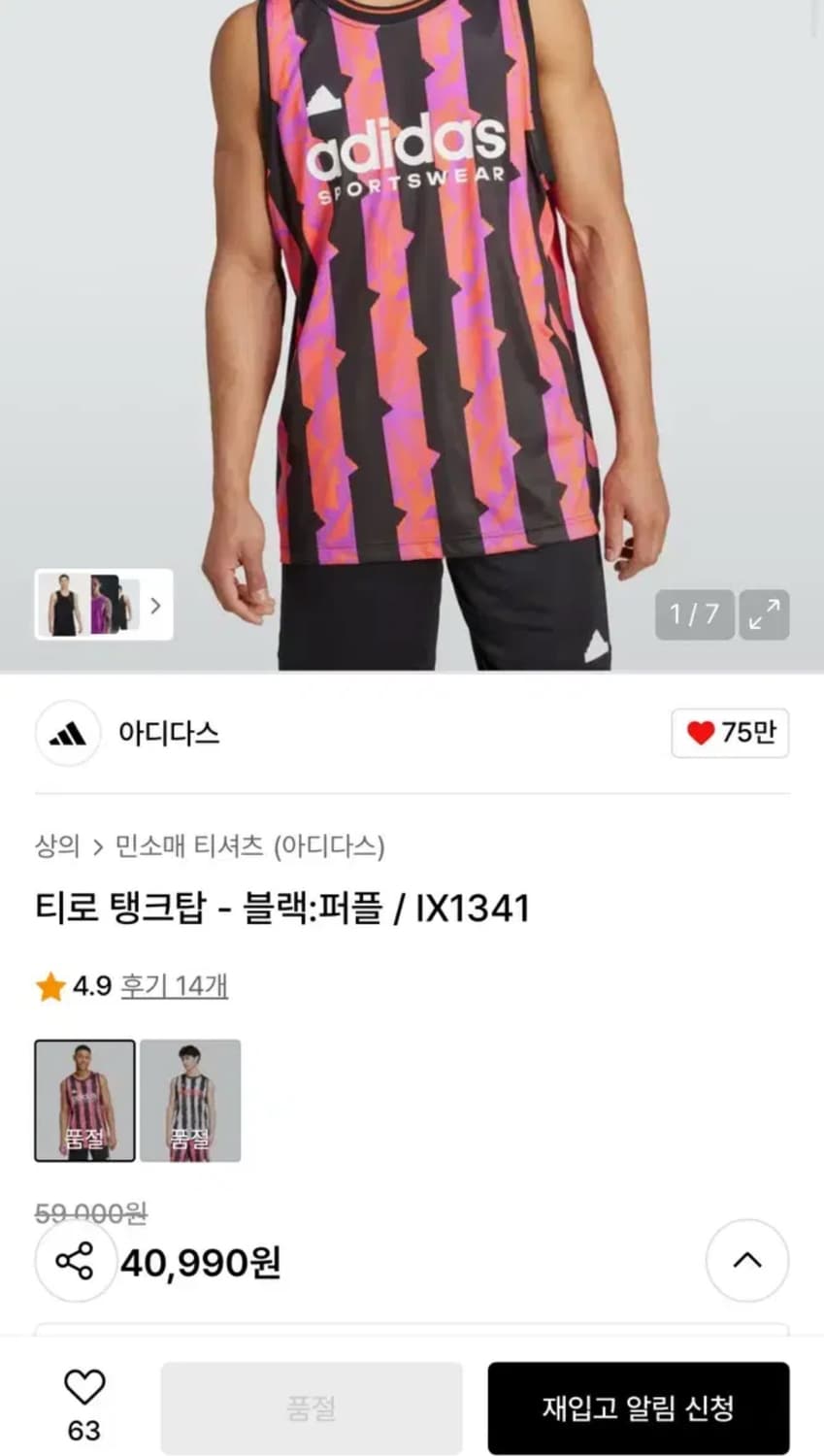Screen dimensions: 824x1456
Task: Select the pink tank top color variant
Action: point(84,1101)
